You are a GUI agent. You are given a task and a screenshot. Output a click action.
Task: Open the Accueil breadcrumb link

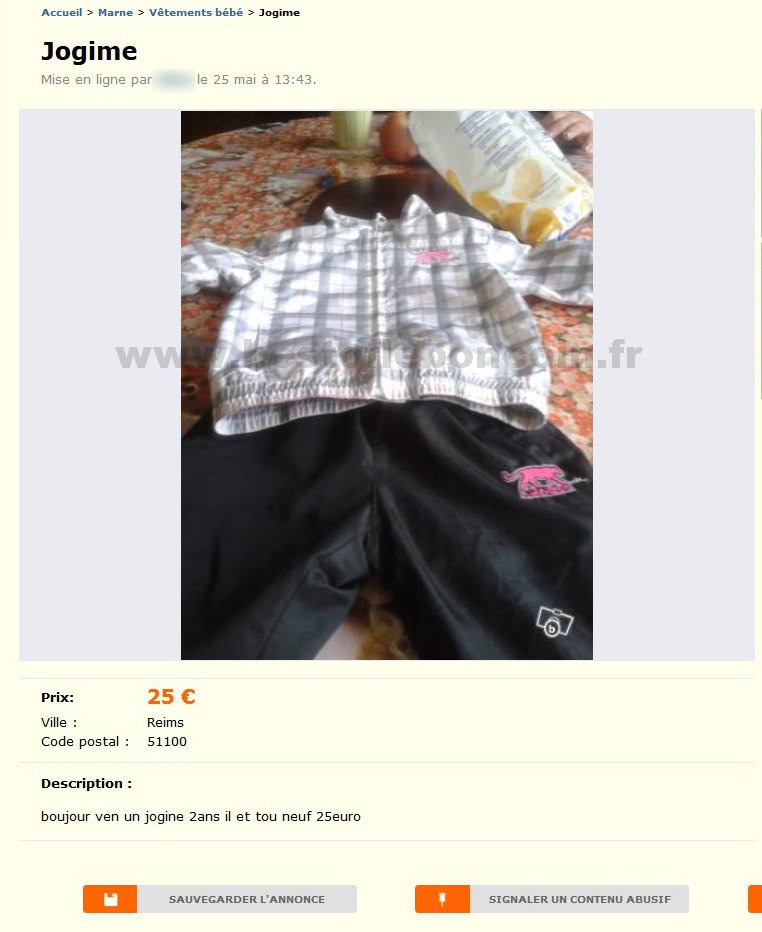point(61,13)
